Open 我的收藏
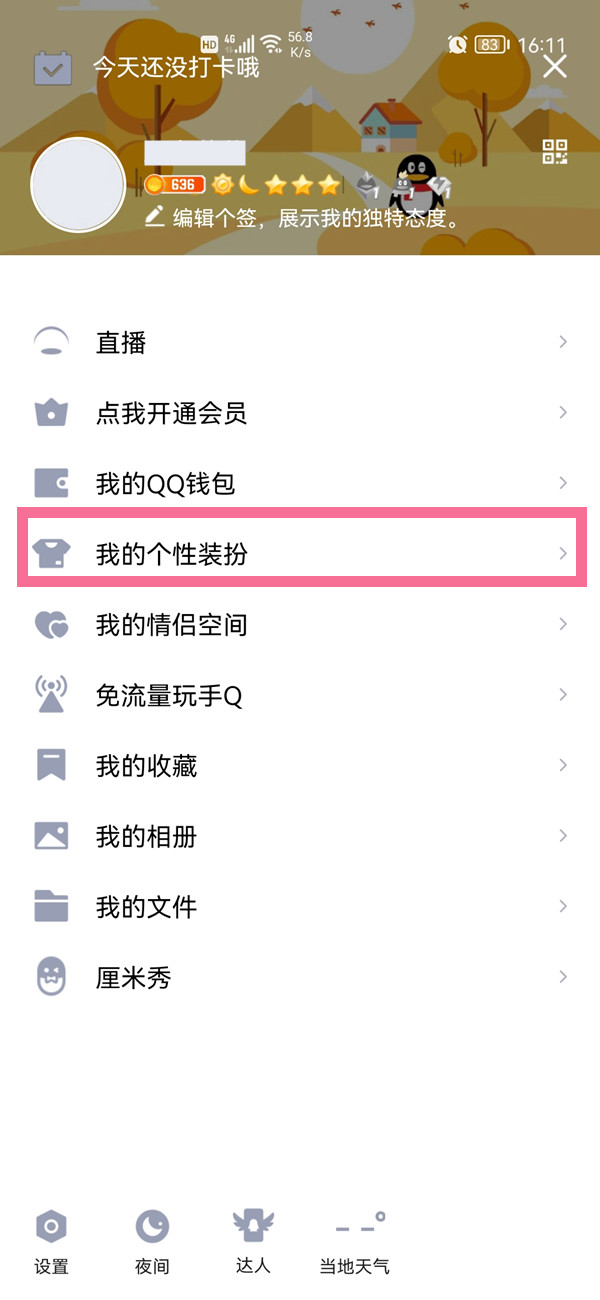Screen dimensions: 600x1300 300,766
